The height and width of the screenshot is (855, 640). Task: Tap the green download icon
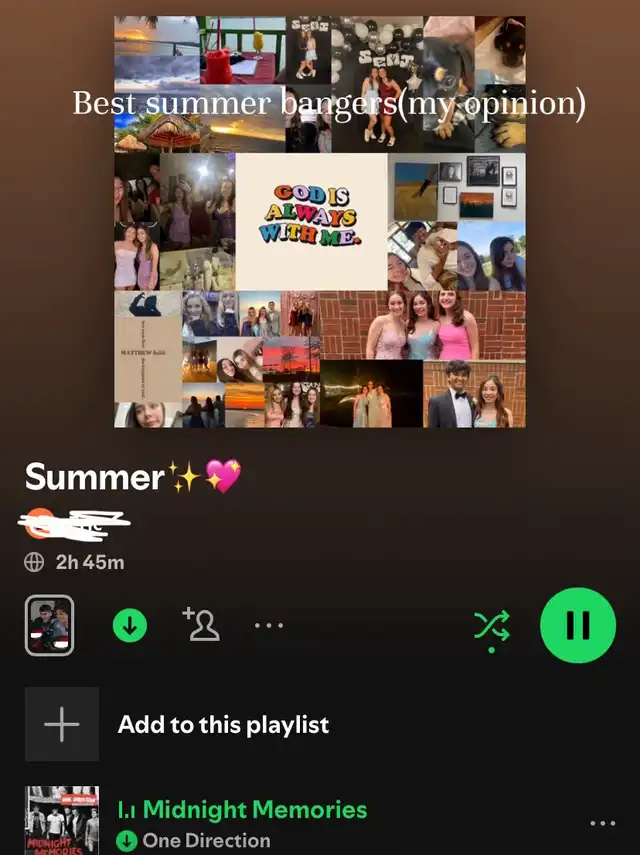(x=130, y=626)
